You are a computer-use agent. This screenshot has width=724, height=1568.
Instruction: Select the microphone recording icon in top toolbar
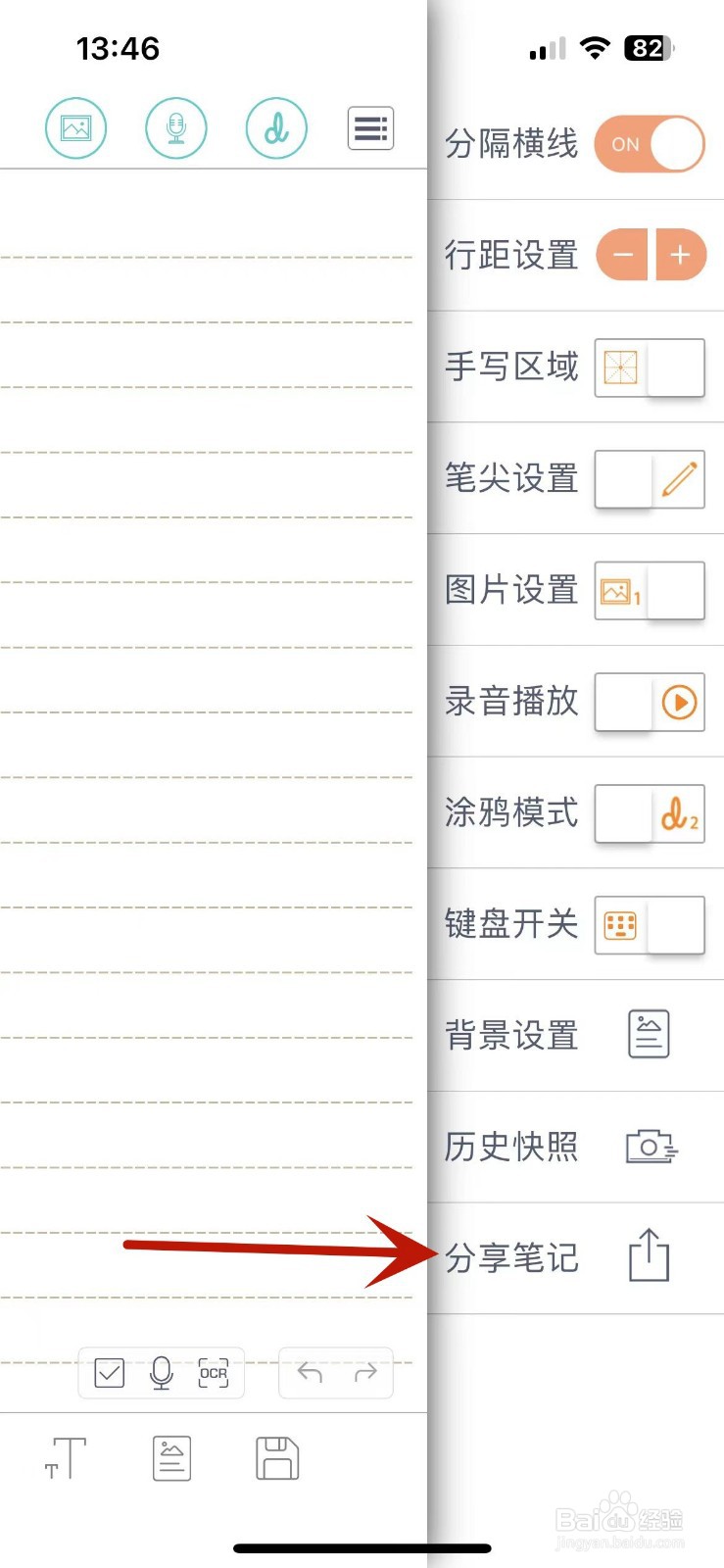(x=176, y=127)
